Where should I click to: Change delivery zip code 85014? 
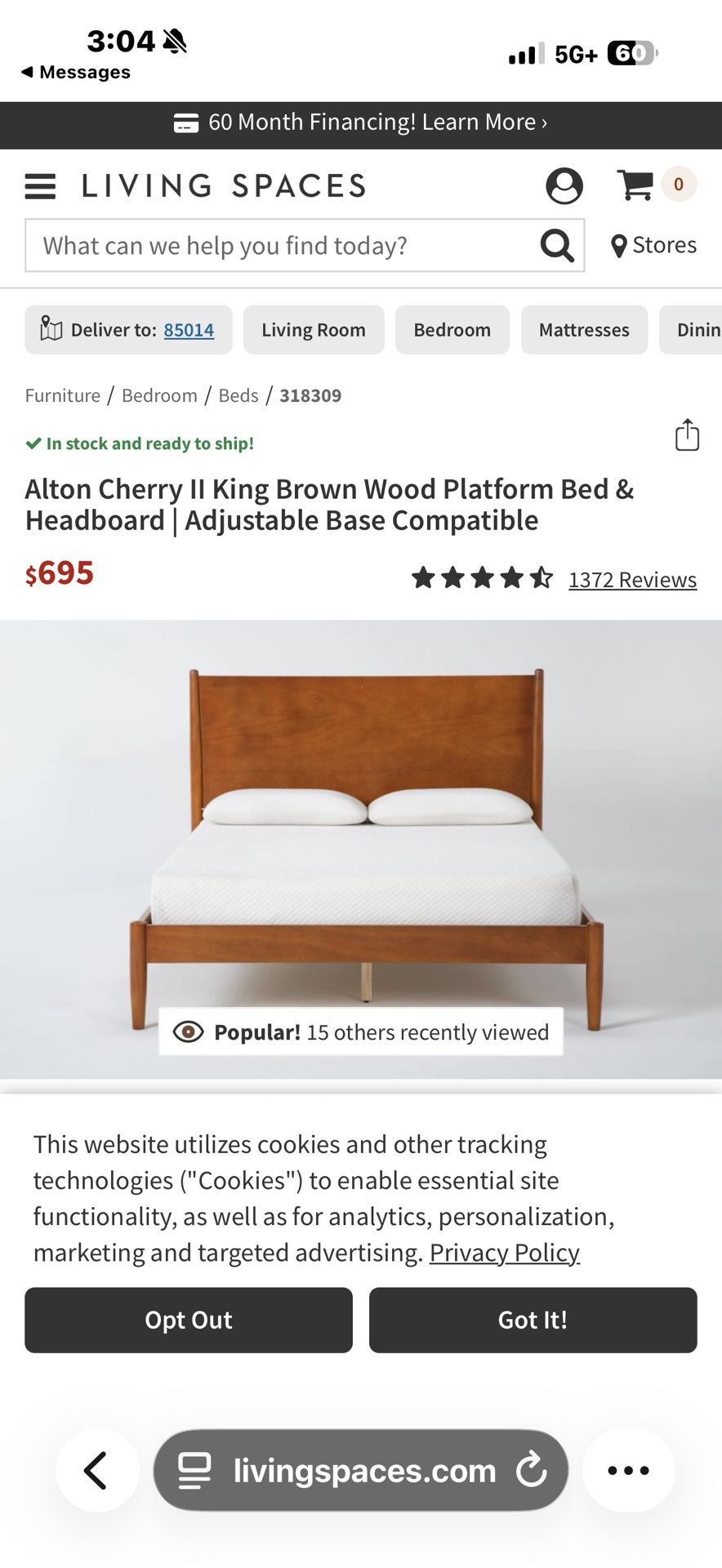click(189, 330)
